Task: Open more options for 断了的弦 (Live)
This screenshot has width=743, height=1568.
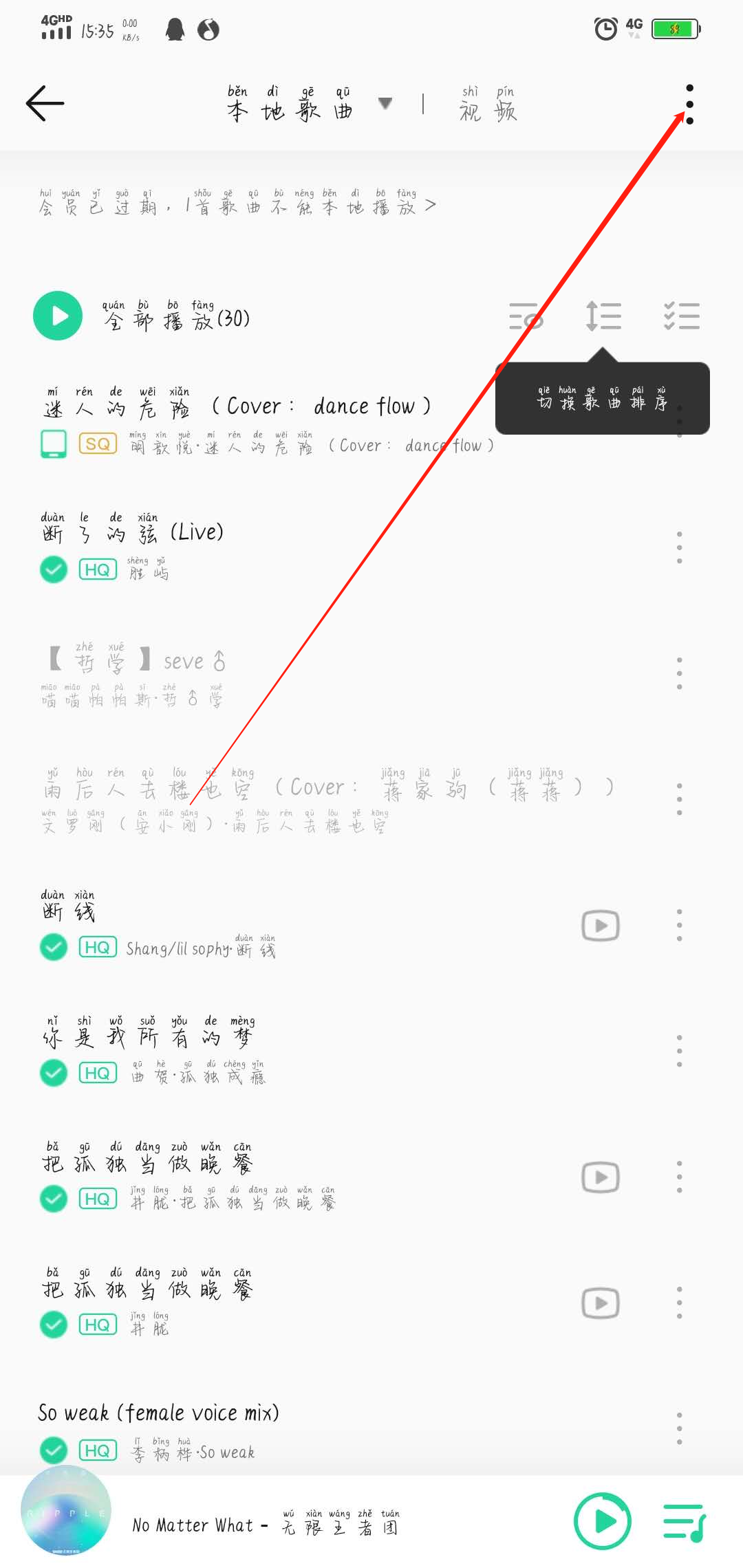Action: tap(679, 547)
